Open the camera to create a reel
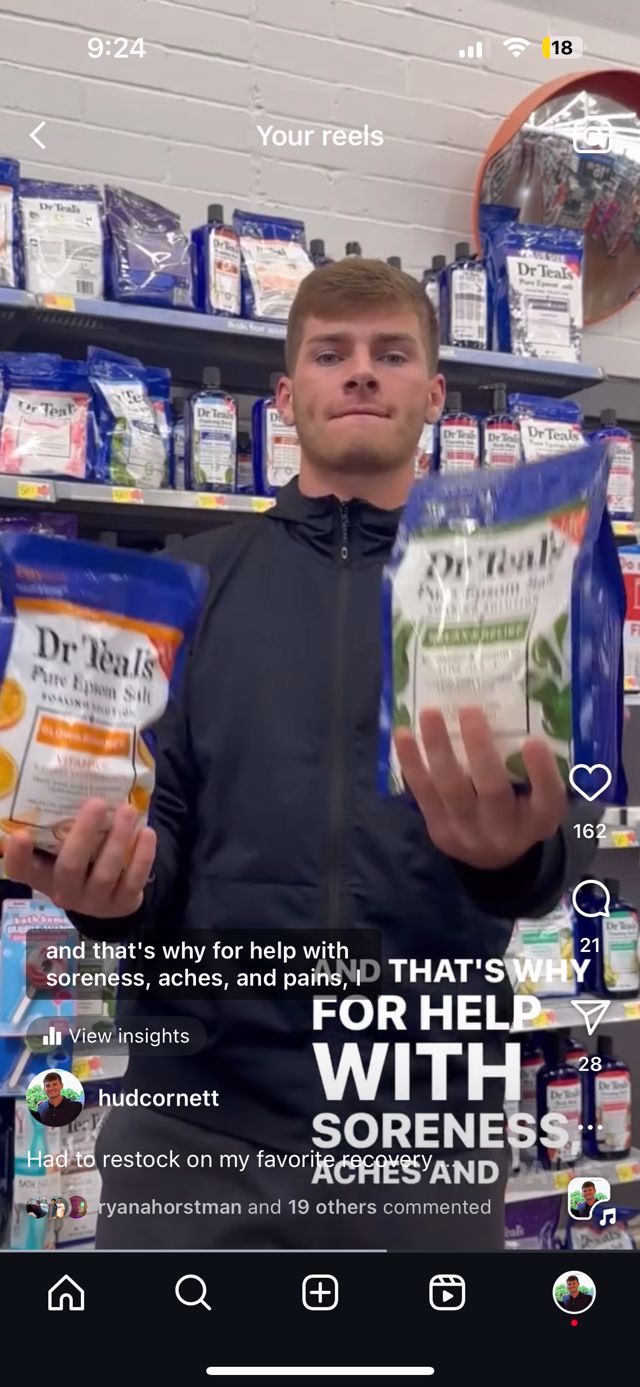Viewport: 640px width, 1387px height. [592, 136]
